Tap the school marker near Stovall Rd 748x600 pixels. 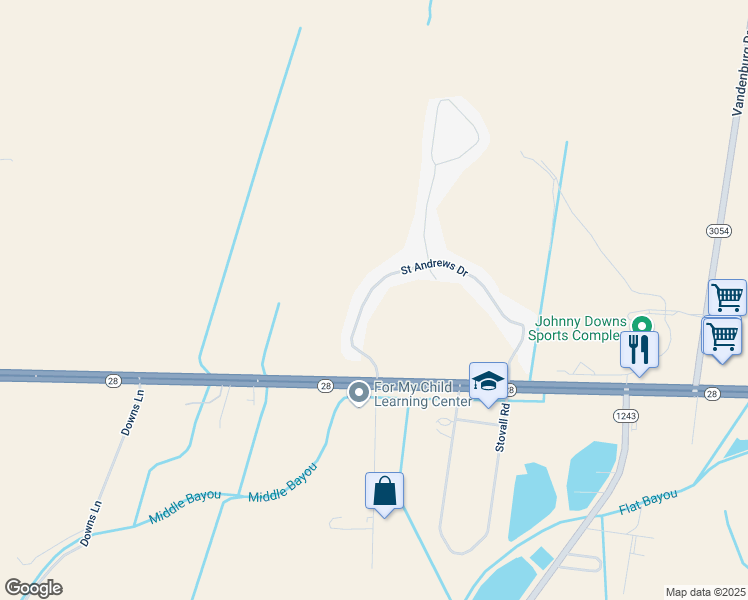coord(488,382)
